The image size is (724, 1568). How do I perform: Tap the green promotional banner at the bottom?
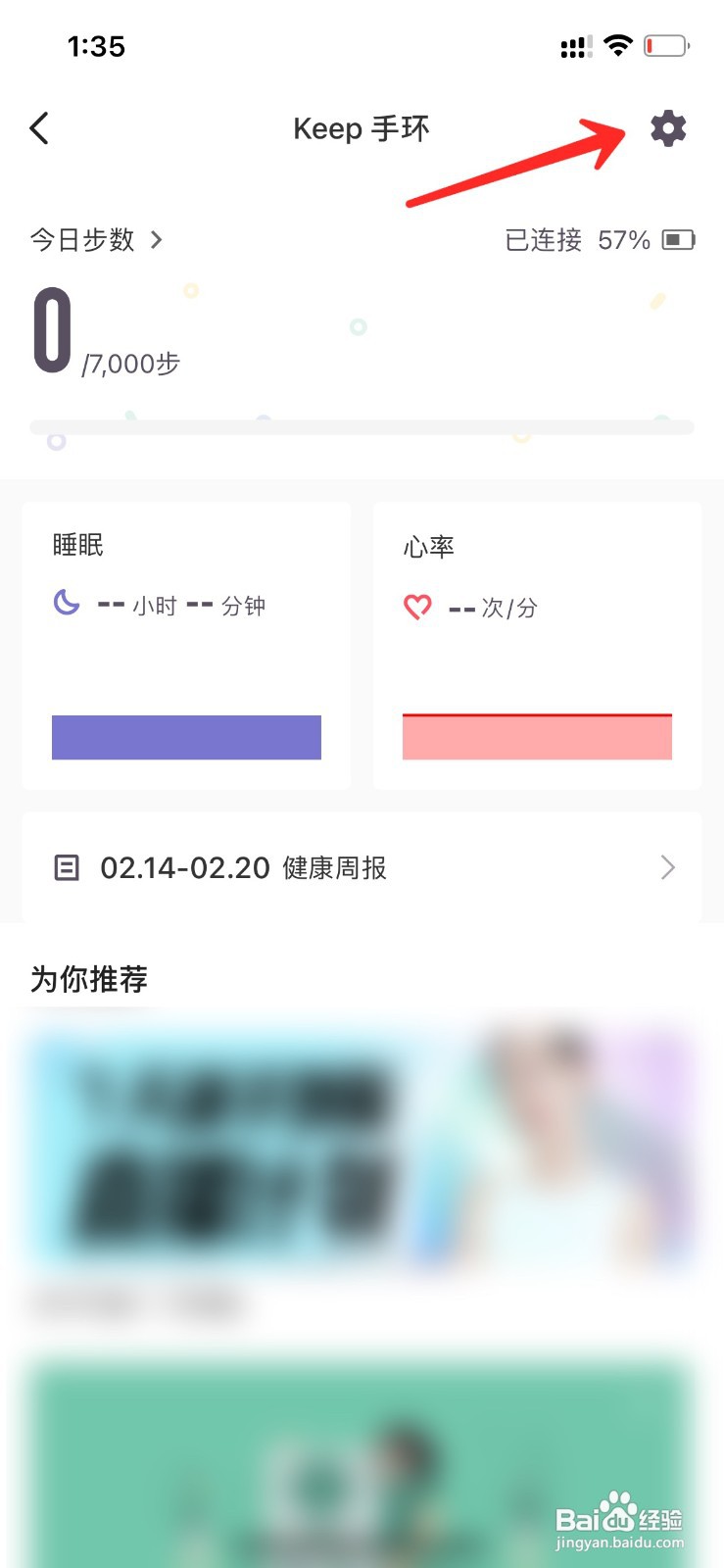point(362,1470)
